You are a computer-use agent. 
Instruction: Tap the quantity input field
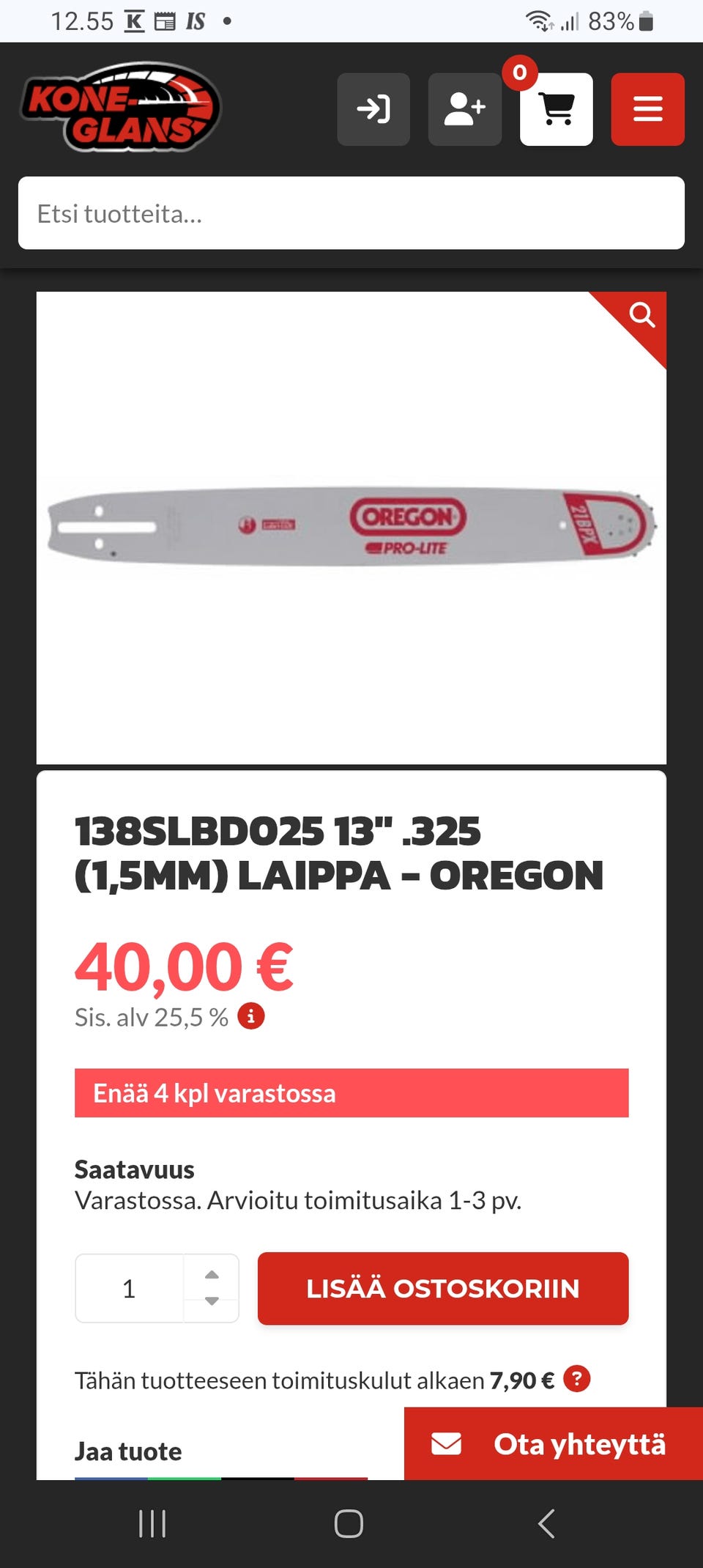pos(130,1288)
